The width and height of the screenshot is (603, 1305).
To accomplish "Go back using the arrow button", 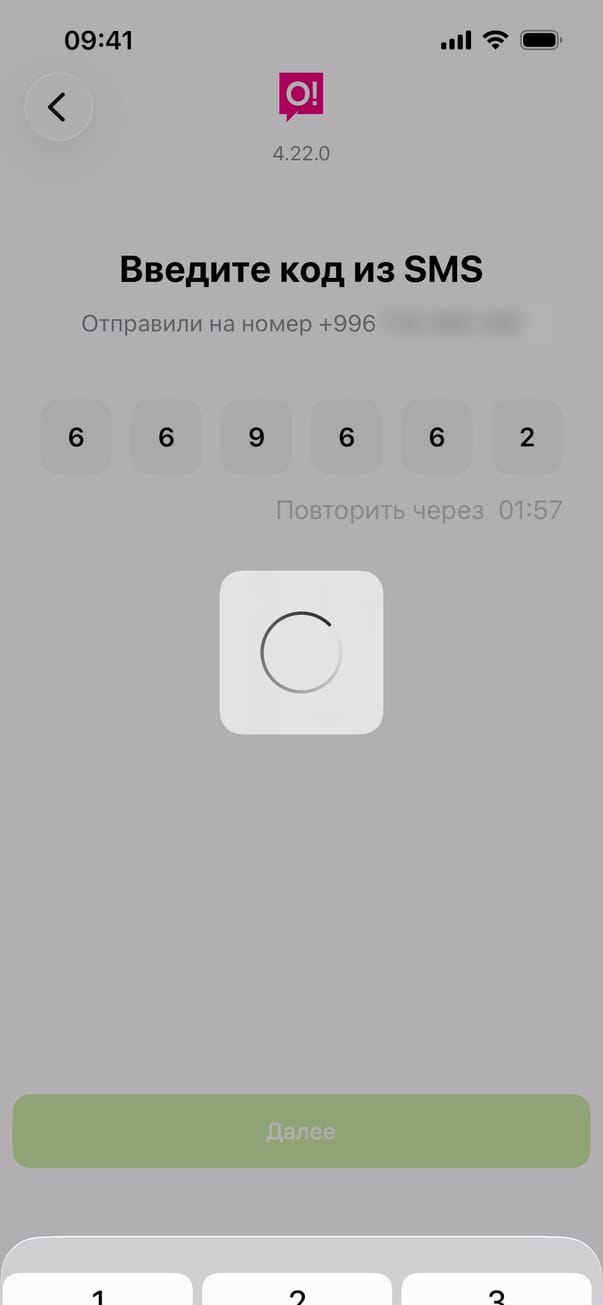I will [58, 107].
